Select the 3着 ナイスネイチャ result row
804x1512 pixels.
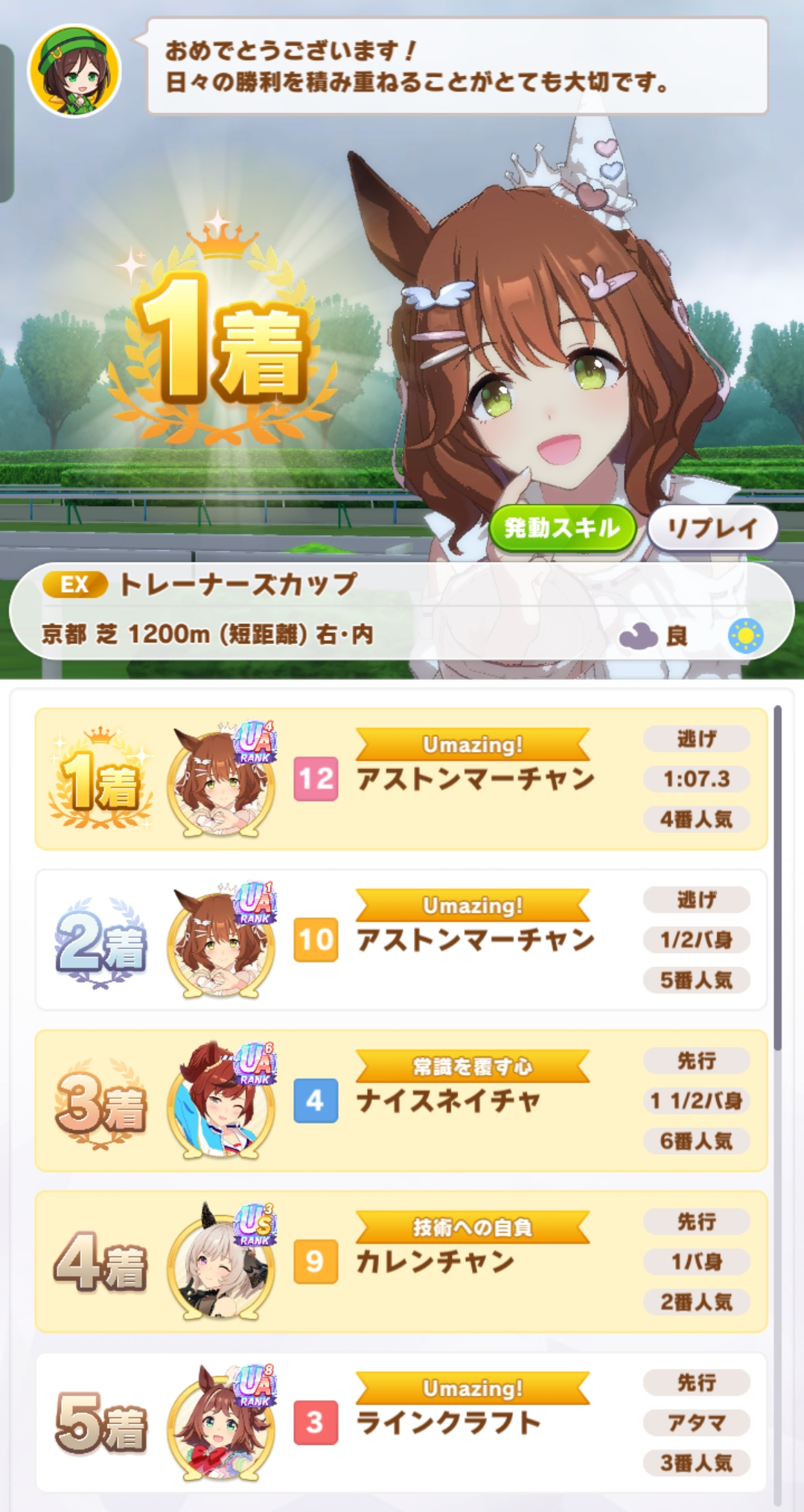click(x=401, y=1100)
